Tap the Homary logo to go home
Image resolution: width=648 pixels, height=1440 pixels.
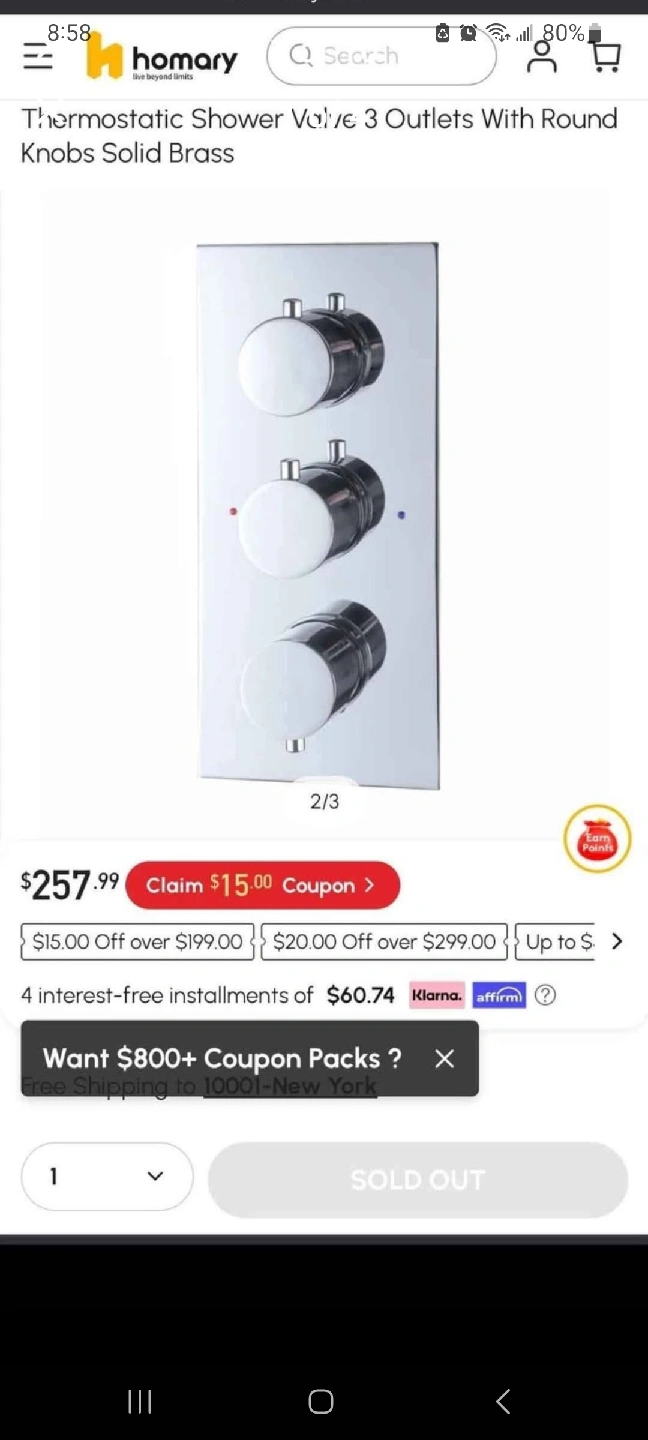162,58
